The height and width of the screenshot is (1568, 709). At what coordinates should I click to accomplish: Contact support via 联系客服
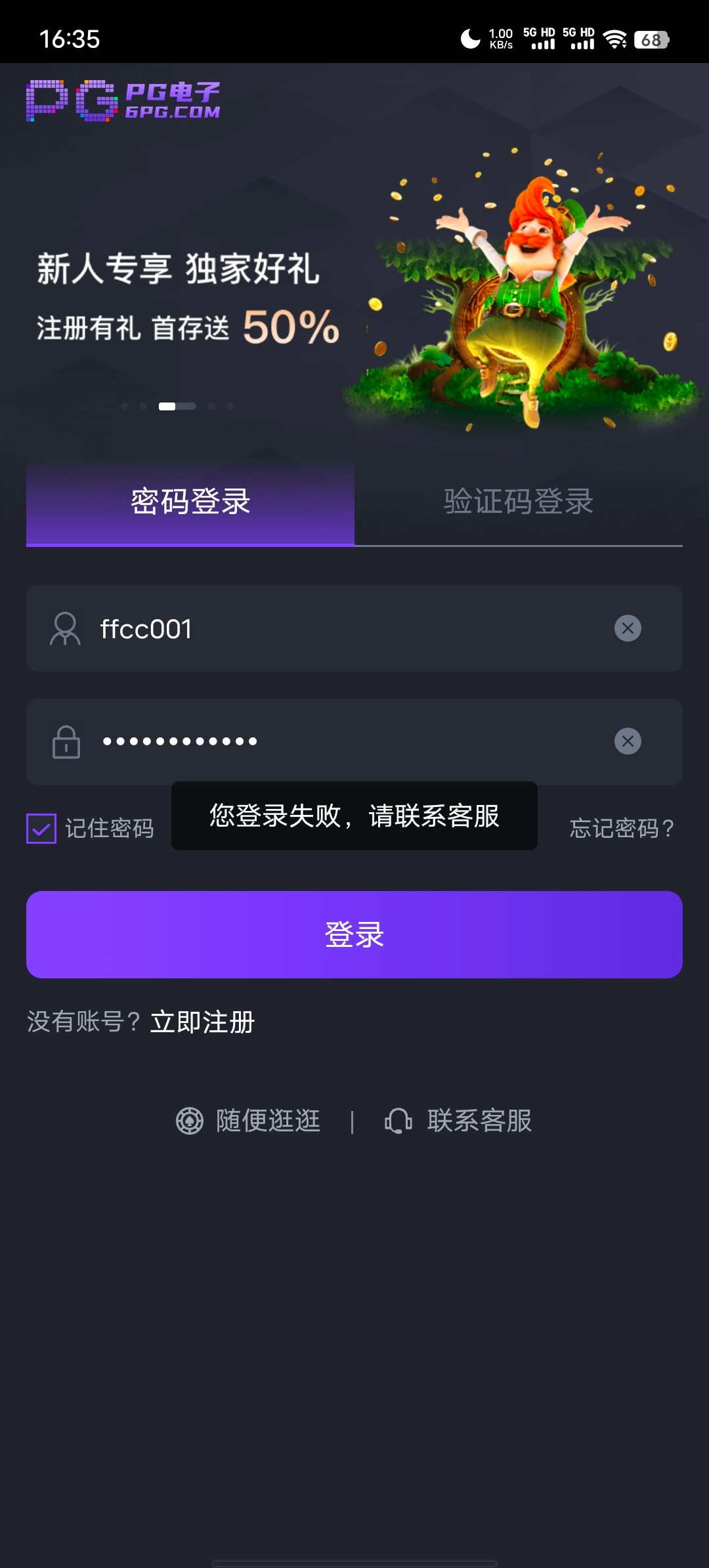pos(460,1121)
